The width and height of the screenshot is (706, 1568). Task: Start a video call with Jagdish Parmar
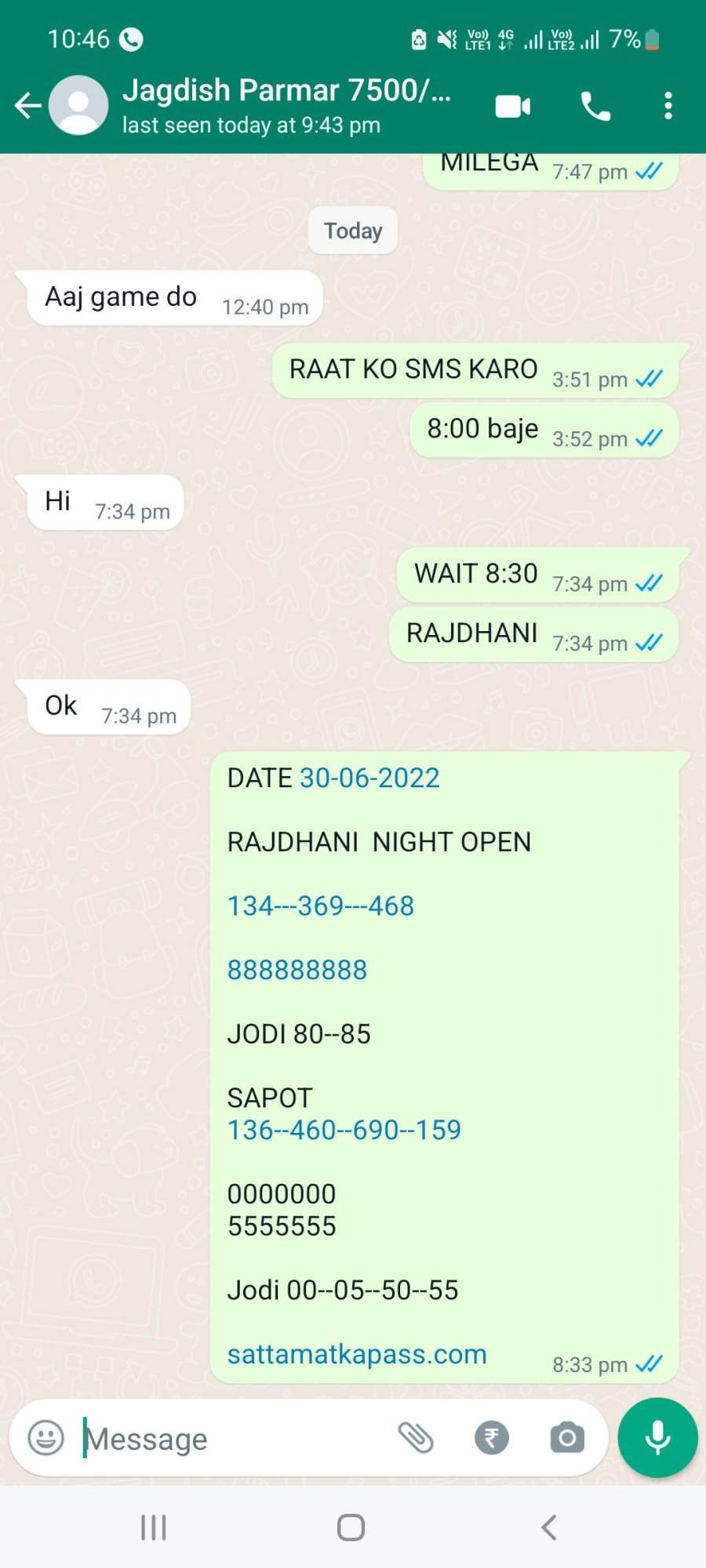(x=513, y=106)
